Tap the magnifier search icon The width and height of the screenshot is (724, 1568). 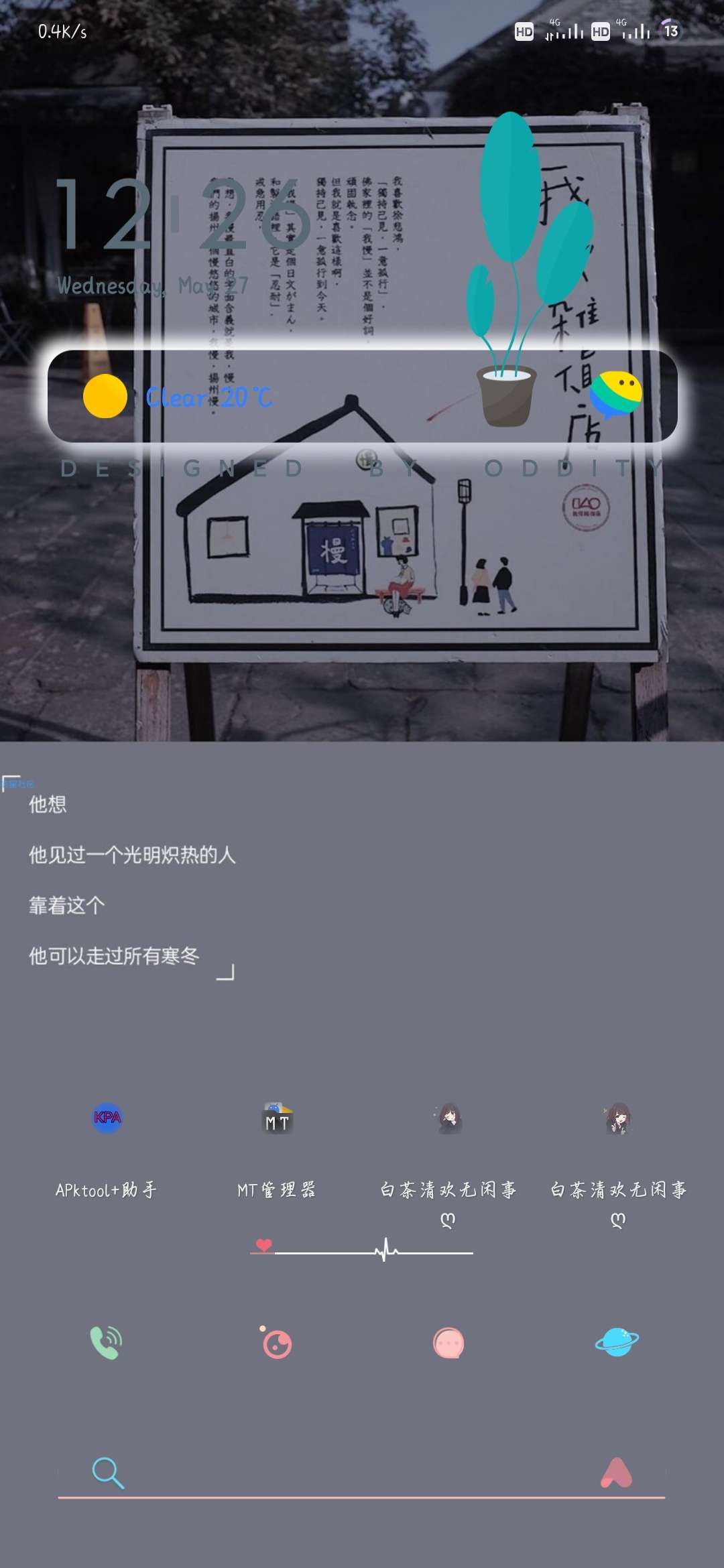[107, 1472]
